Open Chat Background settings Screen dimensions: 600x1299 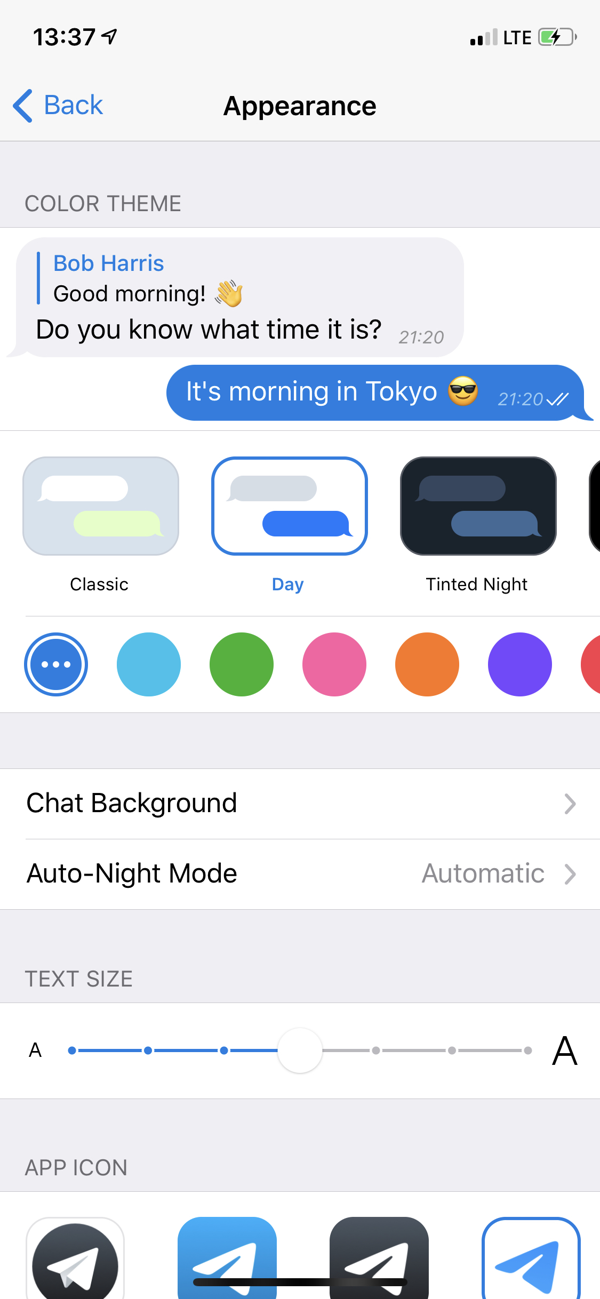(300, 804)
